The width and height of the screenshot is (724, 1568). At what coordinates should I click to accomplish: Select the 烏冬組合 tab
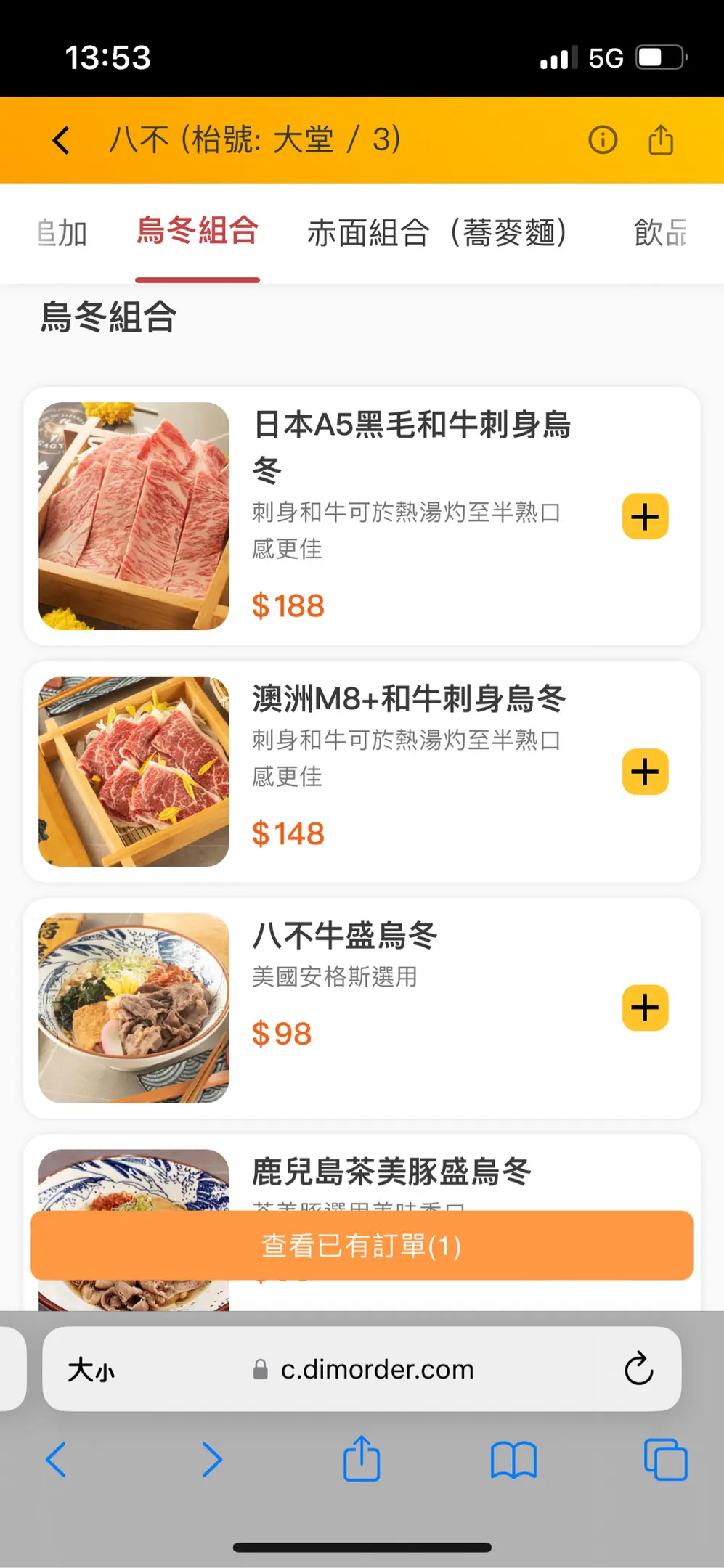[198, 232]
